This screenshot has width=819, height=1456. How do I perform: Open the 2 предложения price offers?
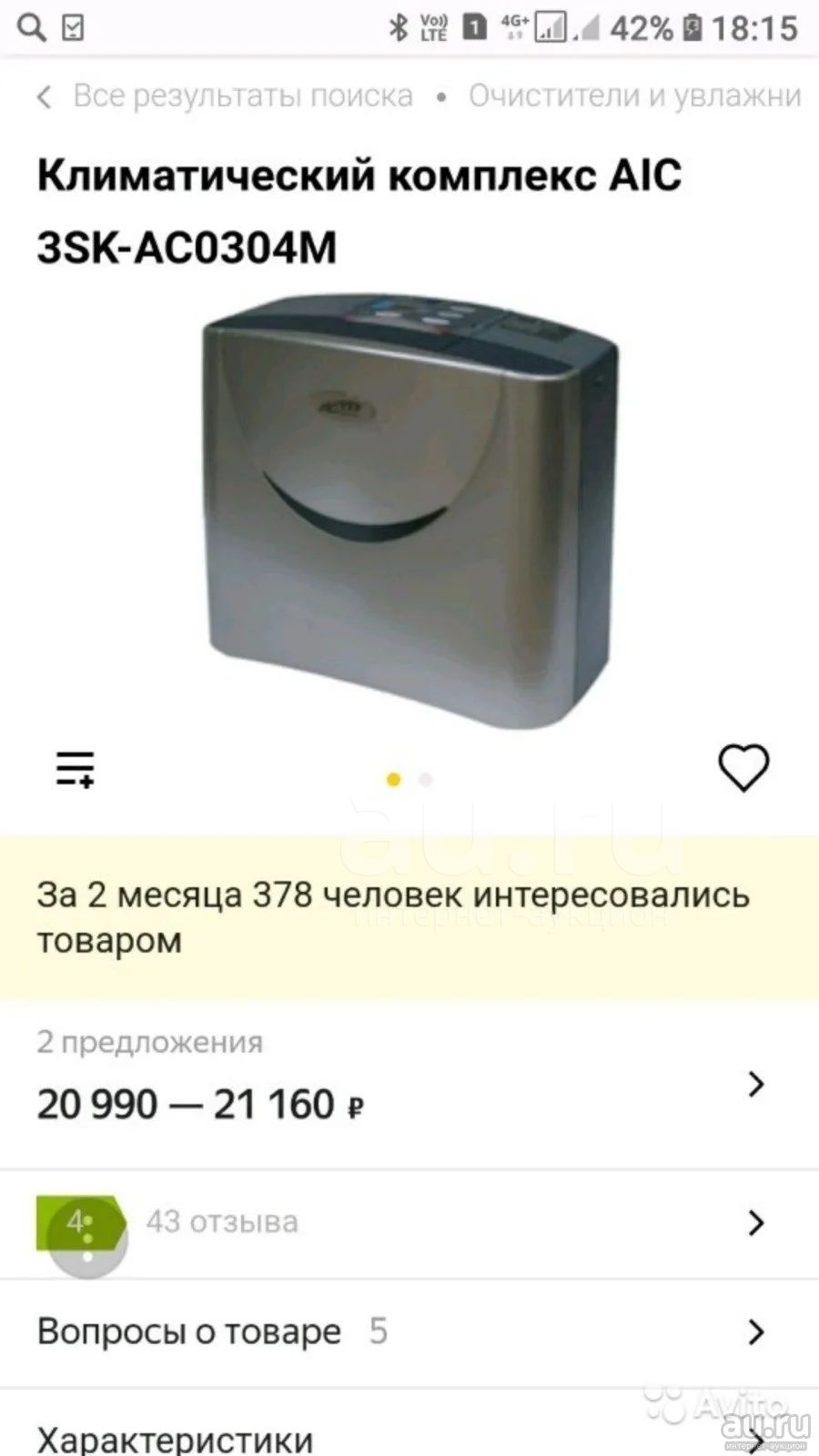pyautogui.click(x=409, y=1084)
